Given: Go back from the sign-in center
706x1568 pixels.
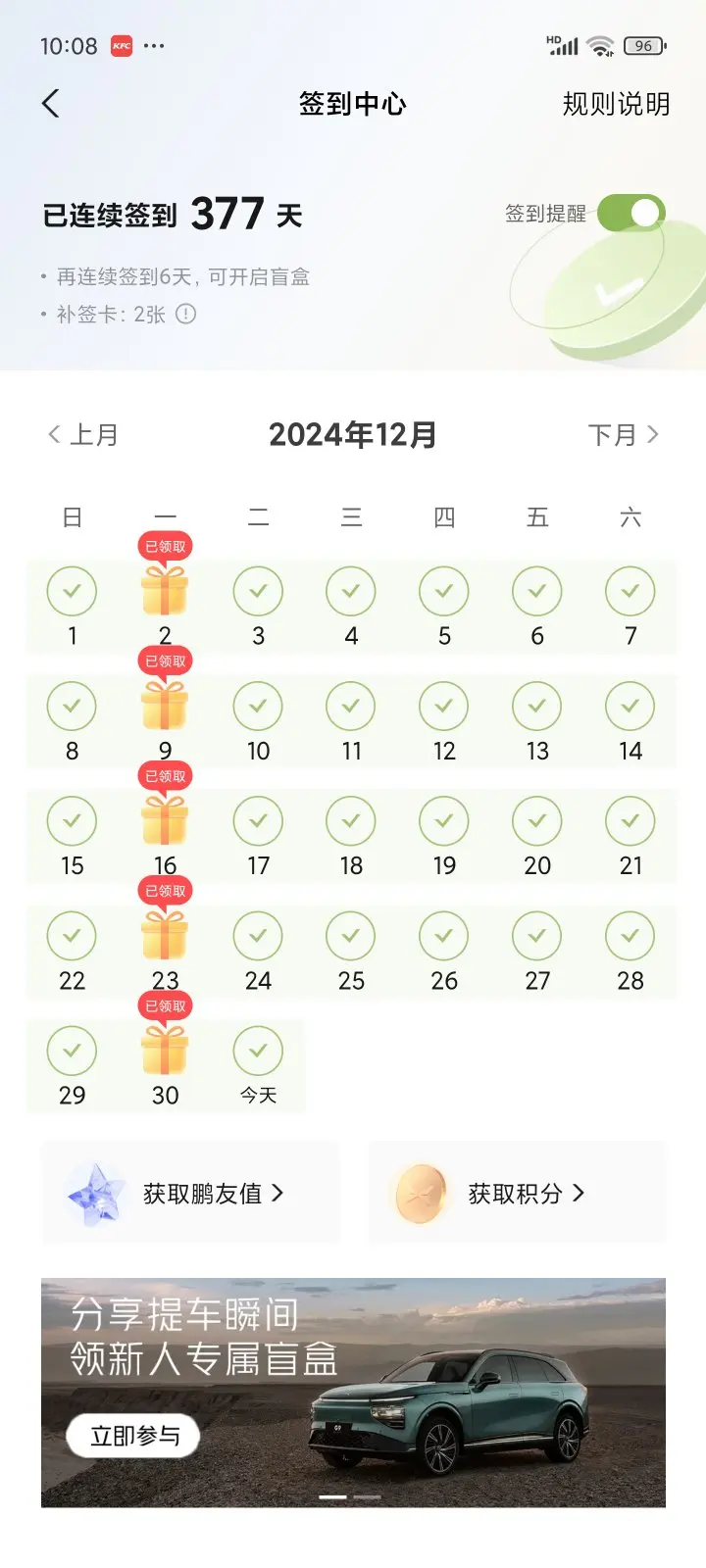Looking at the screenshot, I should click(x=51, y=103).
